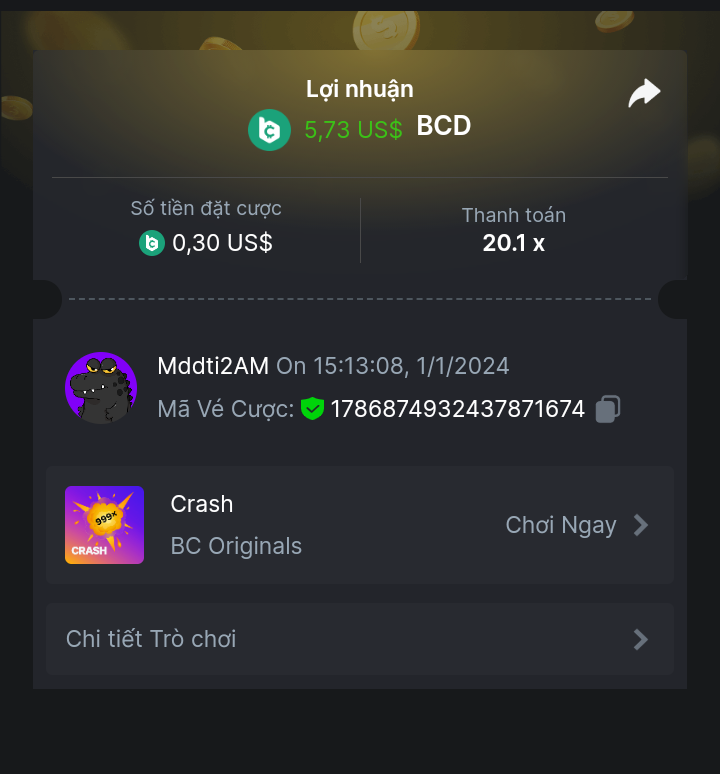Expand Chi tiết Trò chơi details

(359, 639)
